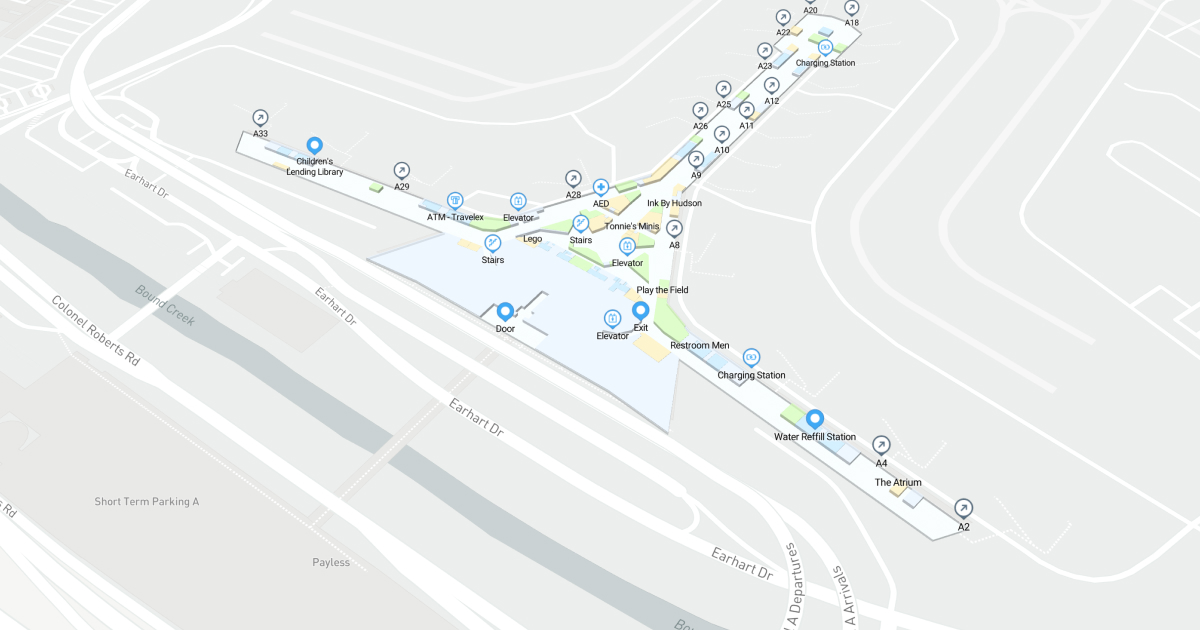The width and height of the screenshot is (1200, 630).
Task: Select the Children's Lending Library marker
Action: [314, 146]
